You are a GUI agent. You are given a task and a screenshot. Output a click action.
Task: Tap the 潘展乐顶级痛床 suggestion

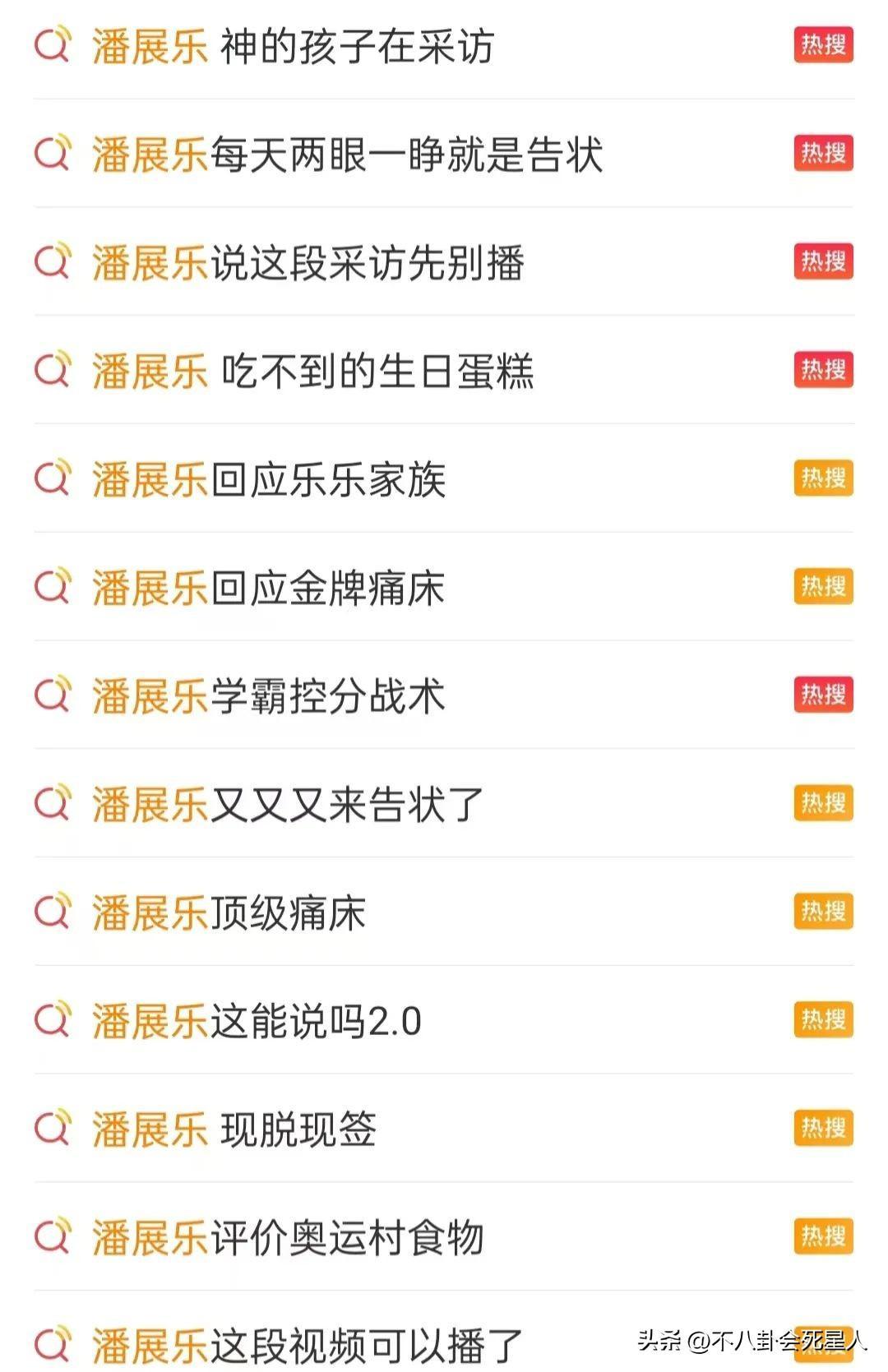229,913
